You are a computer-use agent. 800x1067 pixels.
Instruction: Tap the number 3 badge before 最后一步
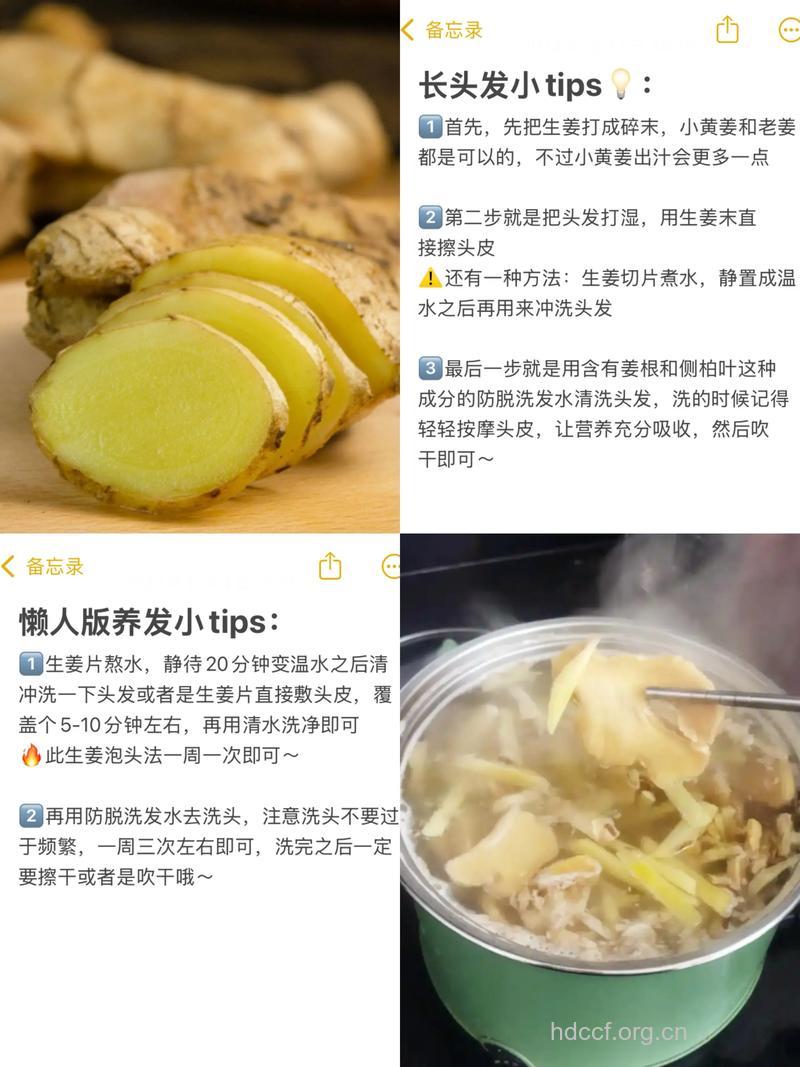(429, 365)
